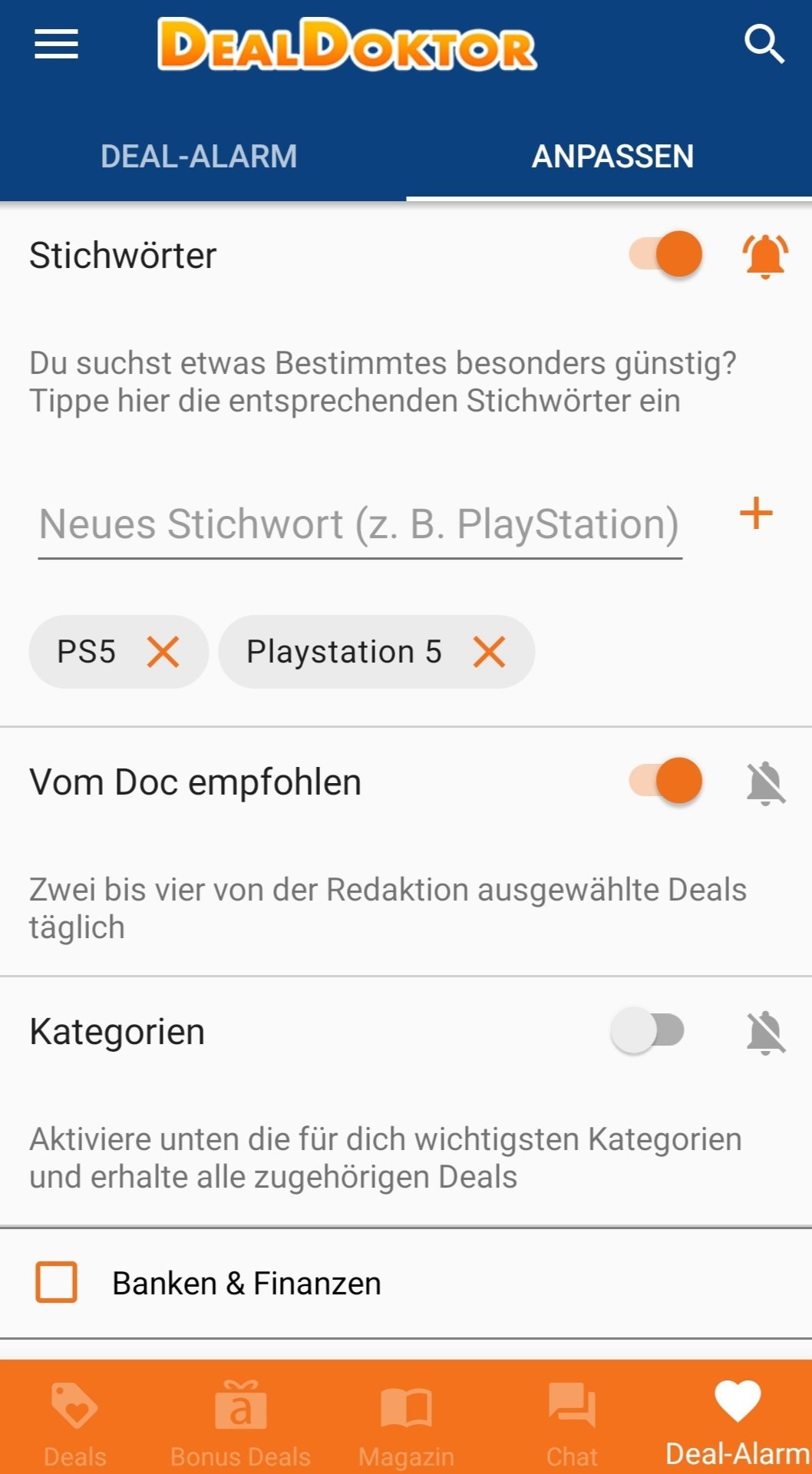Viewport: 812px width, 1474px height.
Task: Mute the Stichwörter notification bell
Action: click(765, 256)
